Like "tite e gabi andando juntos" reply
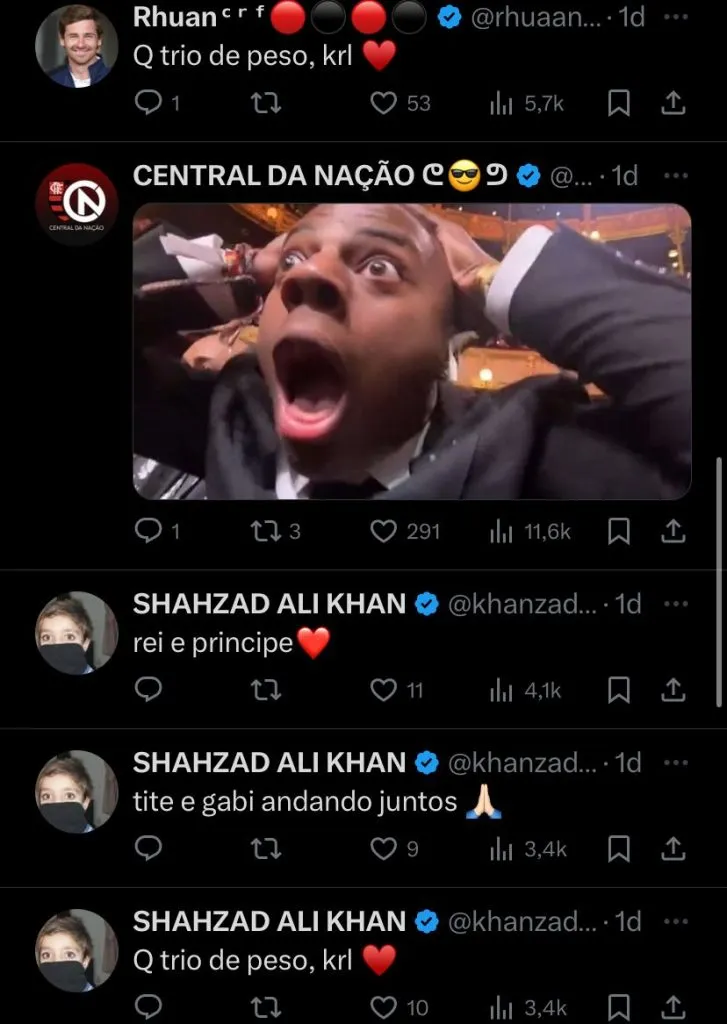This screenshot has width=727, height=1024. pos(384,849)
